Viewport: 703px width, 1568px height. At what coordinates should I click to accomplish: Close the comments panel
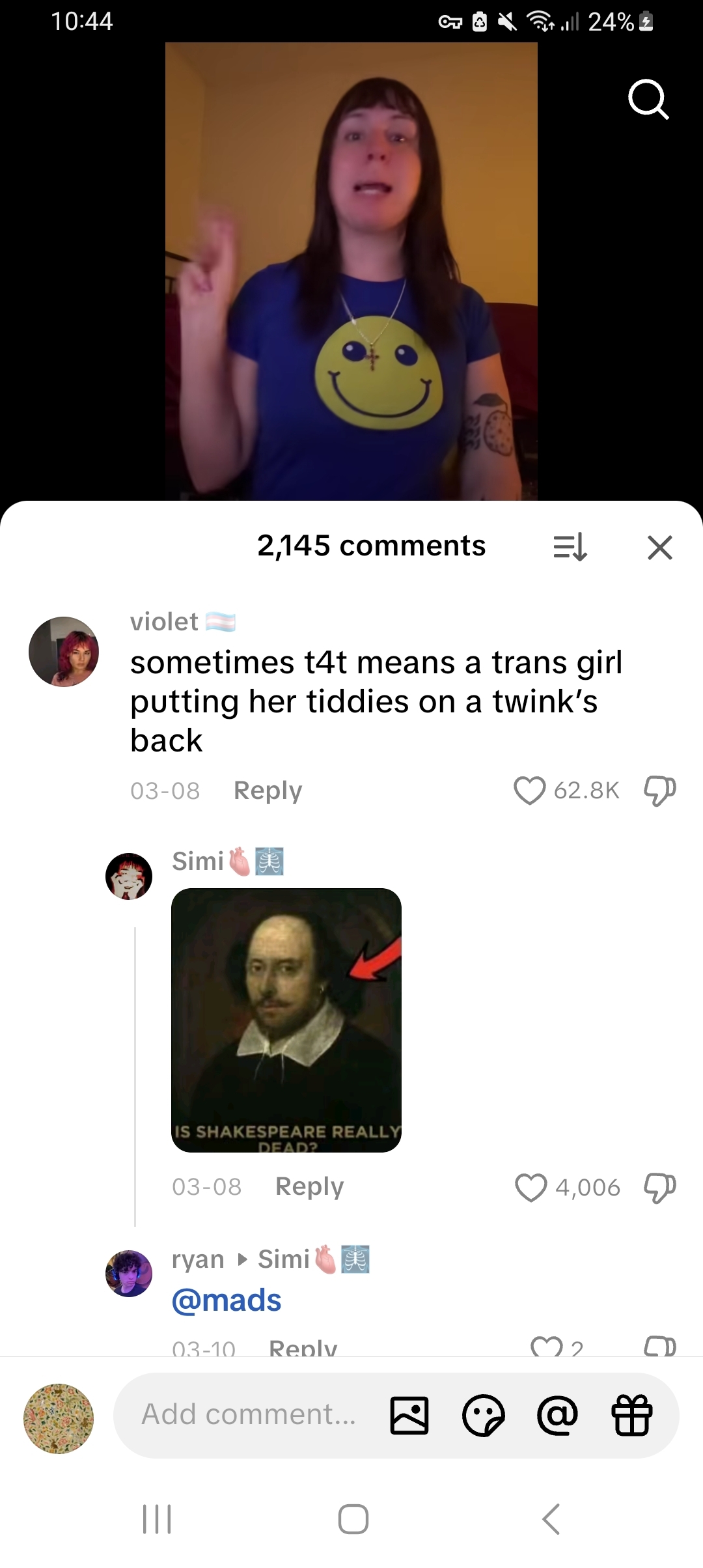[x=659, y=547]
